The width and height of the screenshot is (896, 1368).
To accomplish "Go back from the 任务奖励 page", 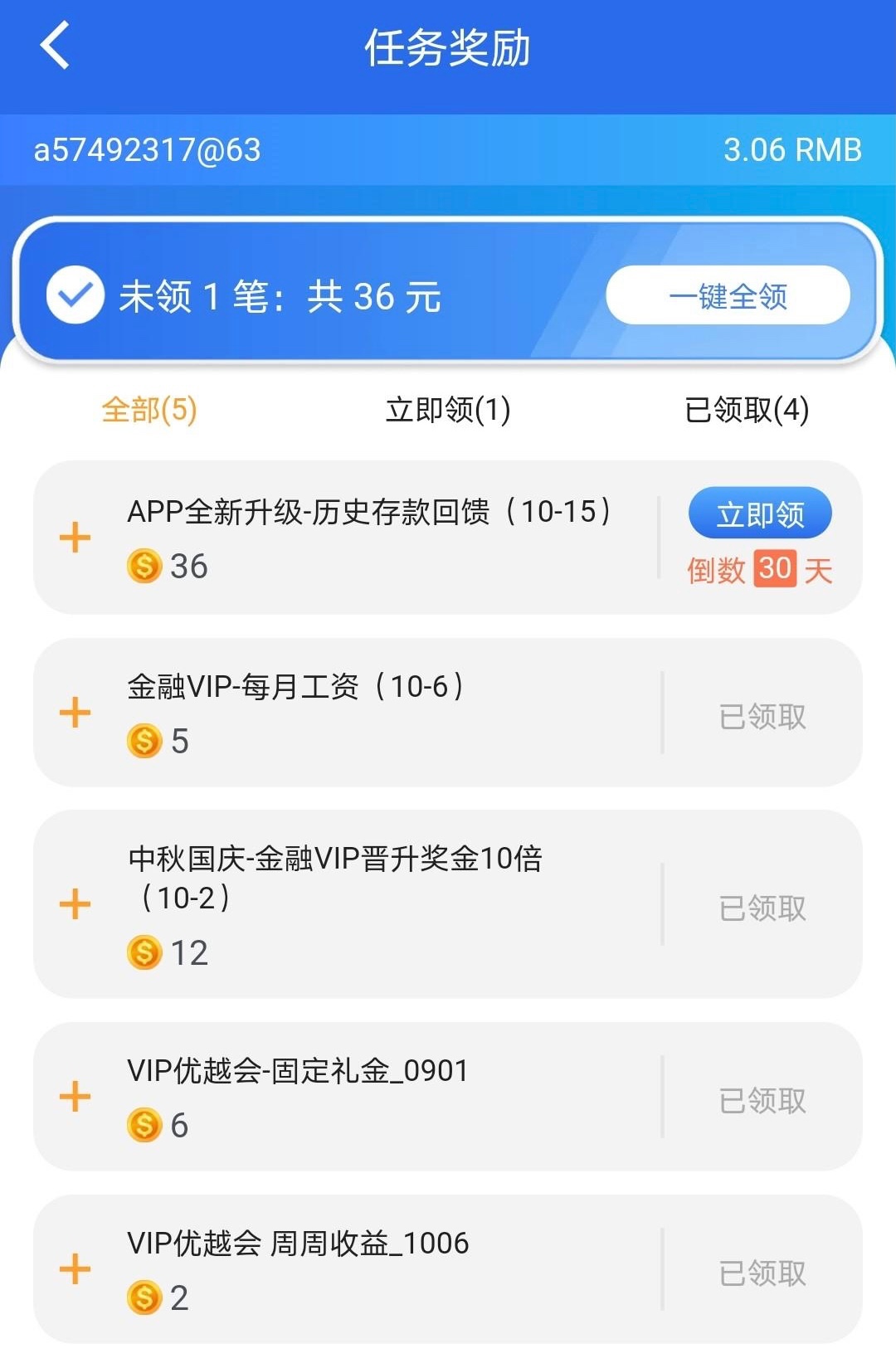I will [55, 46].
